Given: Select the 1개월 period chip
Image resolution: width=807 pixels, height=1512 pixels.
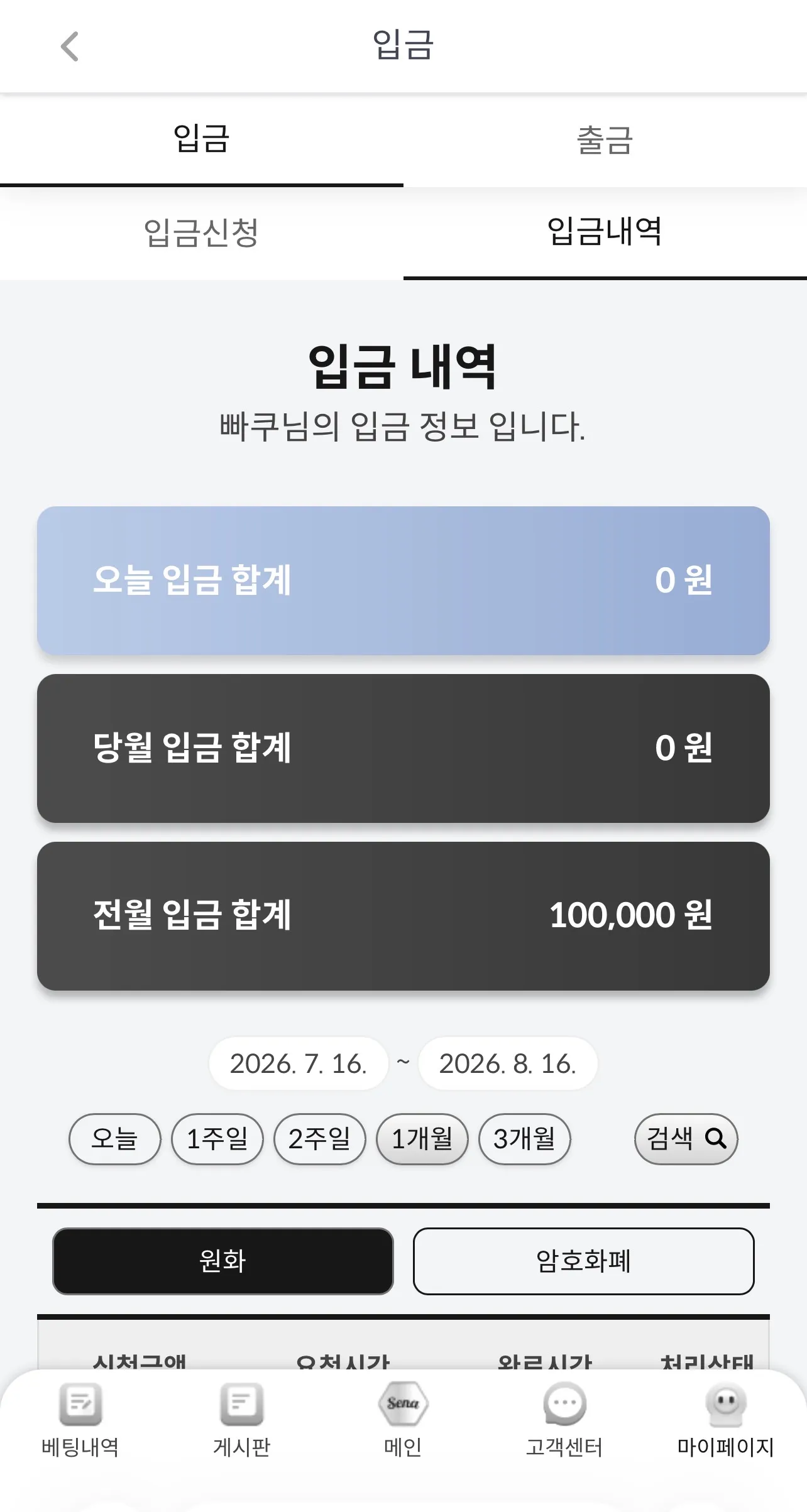Looking at the screenshot, I should (x=422, y=1139).
